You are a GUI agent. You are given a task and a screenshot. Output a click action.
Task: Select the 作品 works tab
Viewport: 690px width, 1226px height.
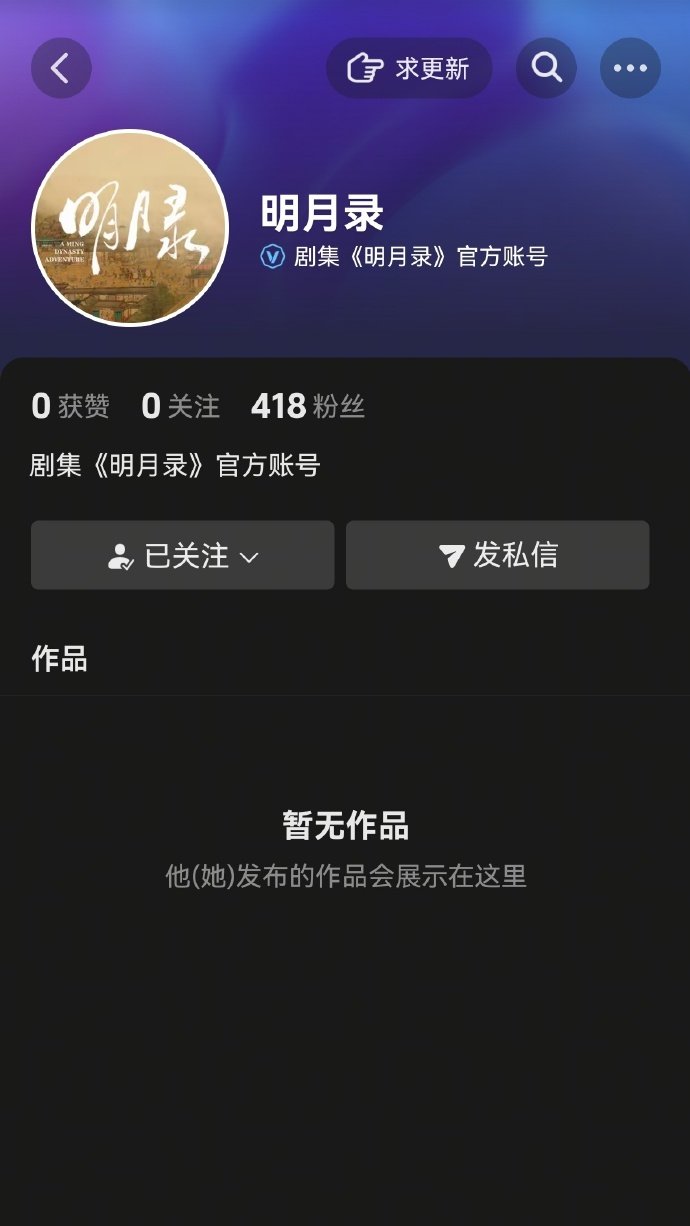pos(59,659)
